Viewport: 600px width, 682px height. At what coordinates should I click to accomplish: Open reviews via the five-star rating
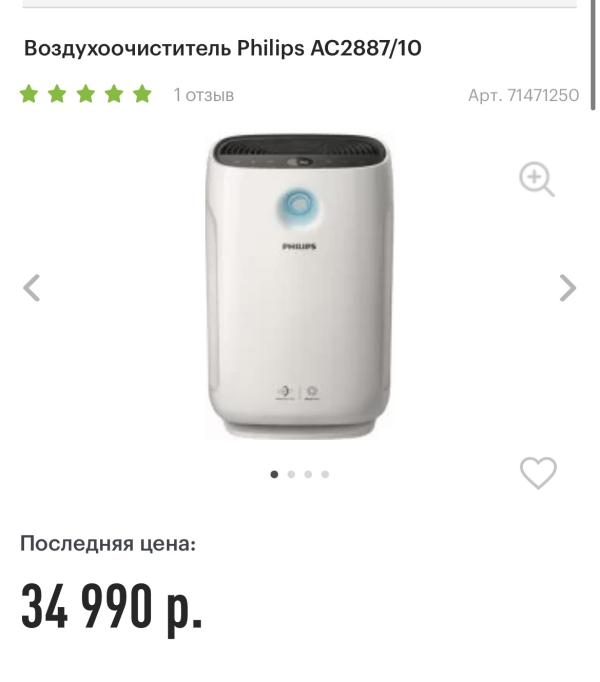(x=86, y=94)
